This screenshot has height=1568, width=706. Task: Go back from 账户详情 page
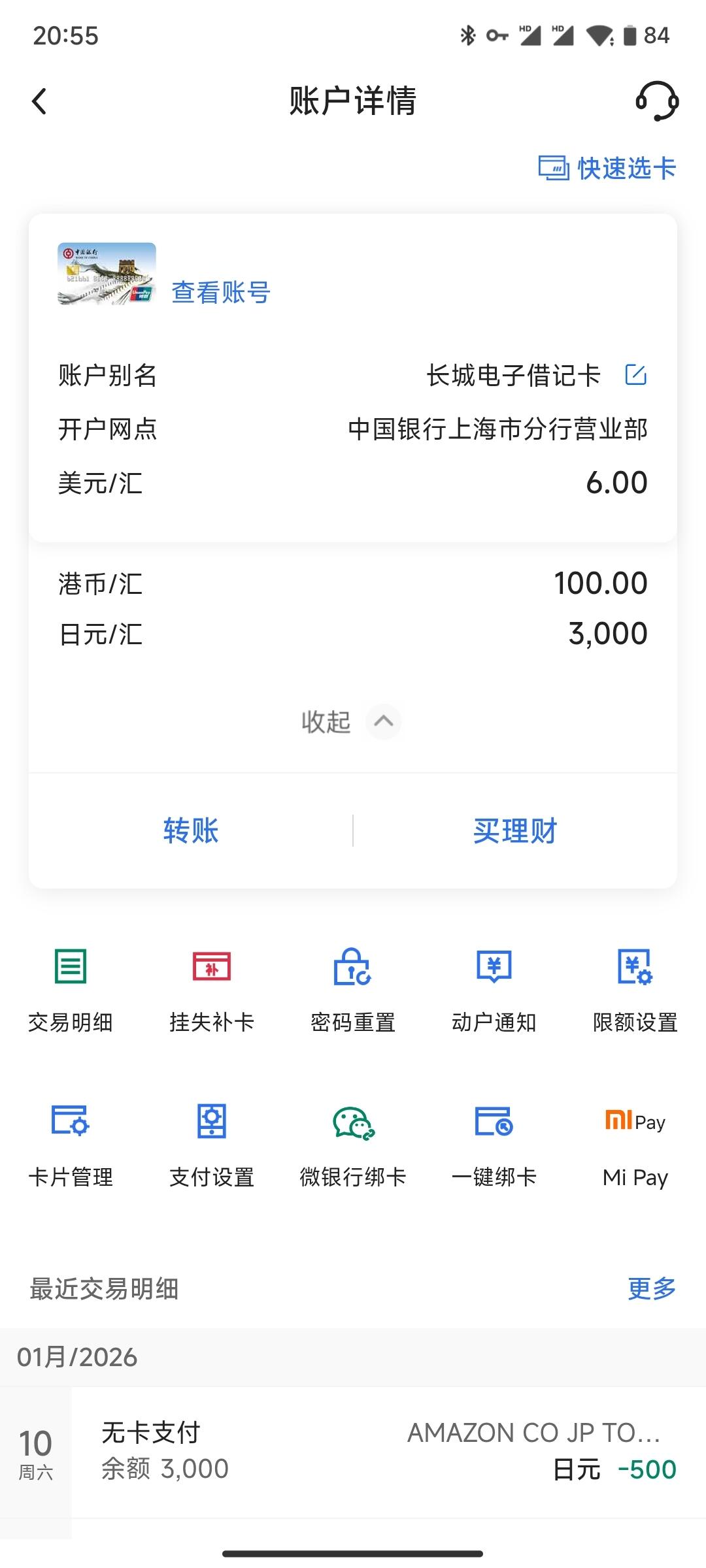[x=40, y=101]
